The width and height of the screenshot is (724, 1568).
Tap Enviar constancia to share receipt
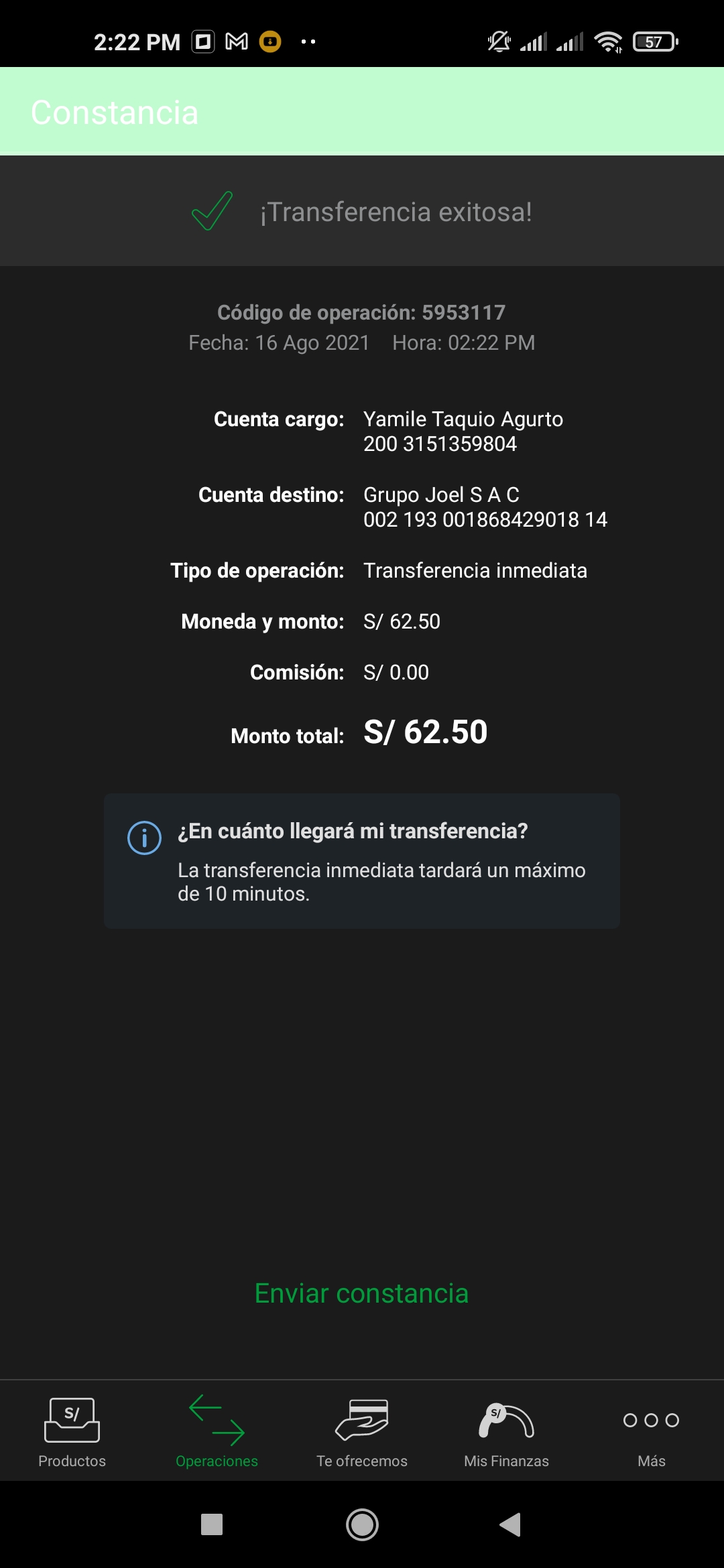[x=361, y=1293]
